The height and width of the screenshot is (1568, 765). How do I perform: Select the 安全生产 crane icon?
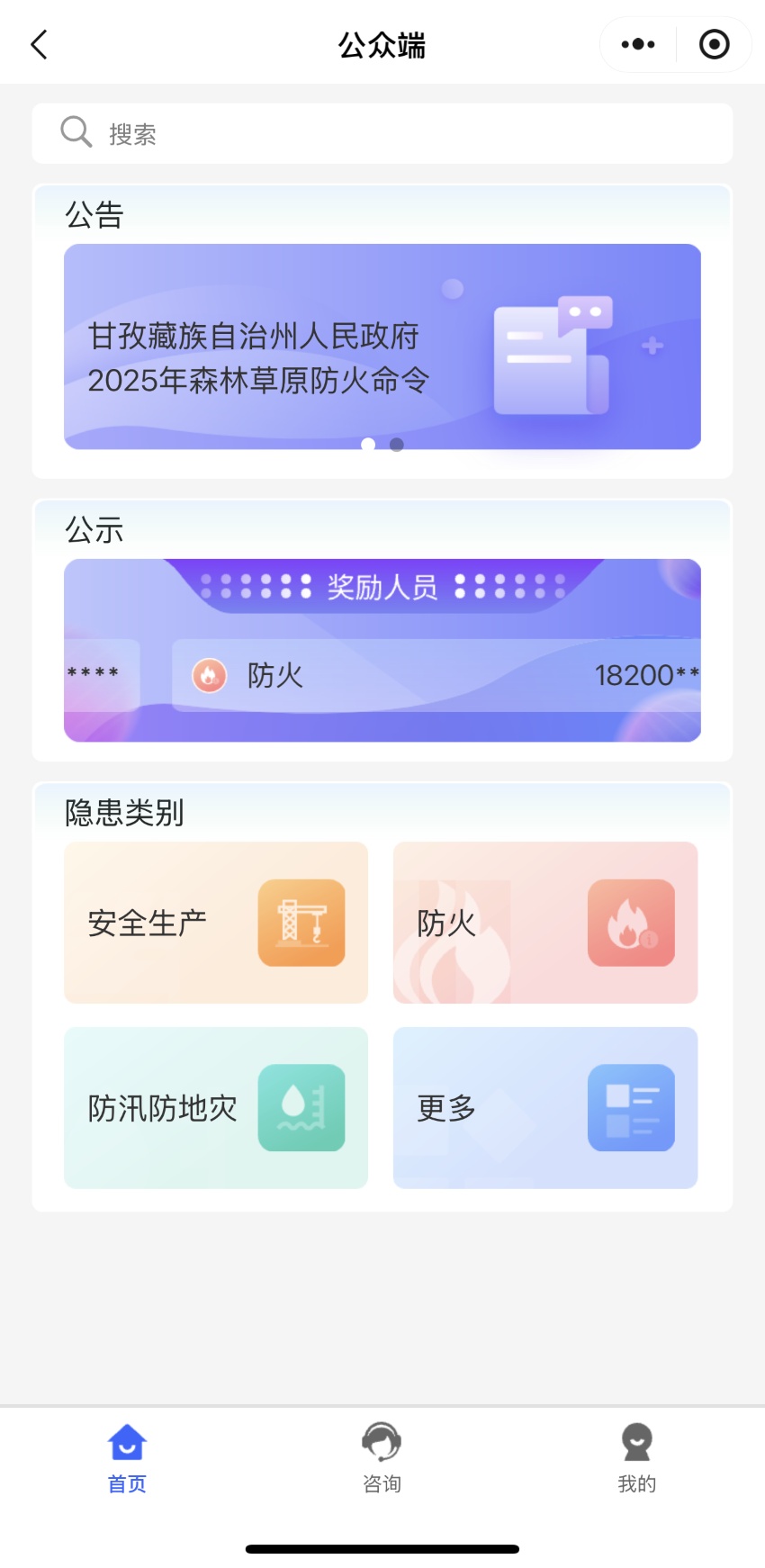(x=303, y=923)
